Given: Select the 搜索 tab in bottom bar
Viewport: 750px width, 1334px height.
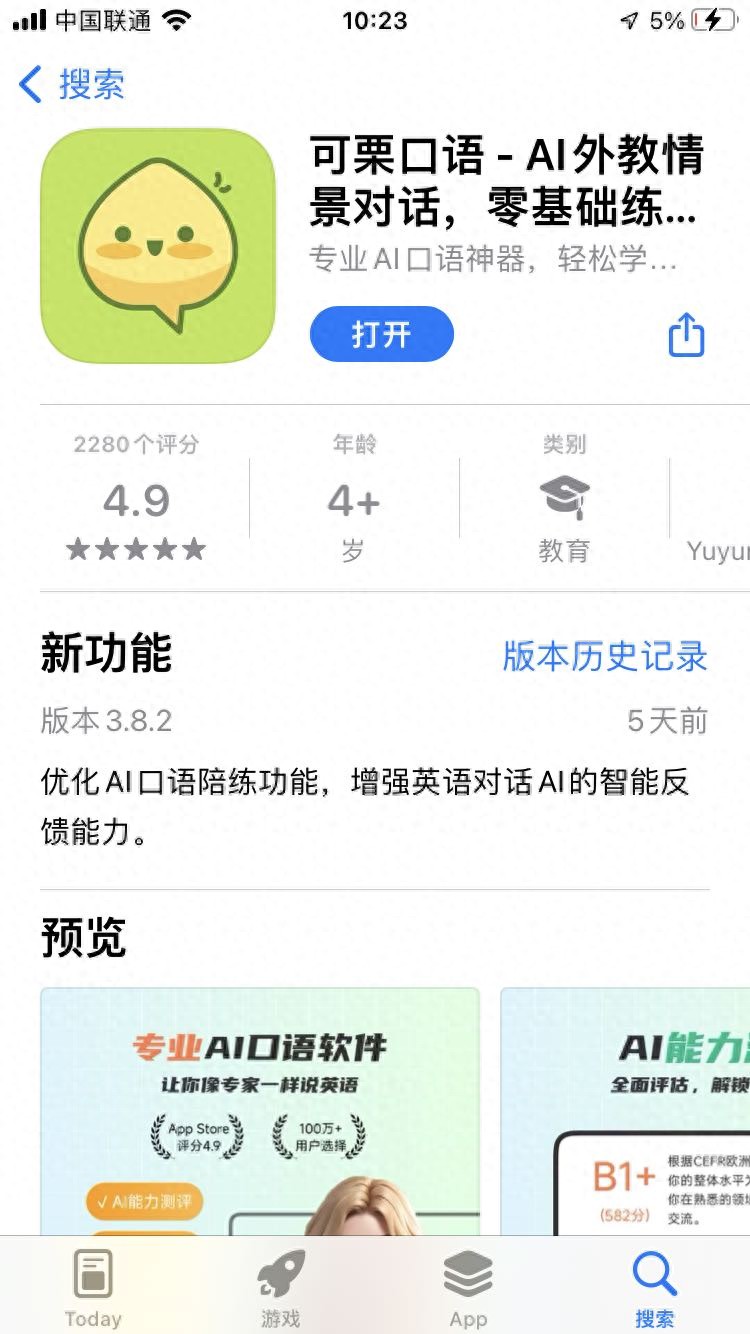Looking at the screenshot, I should [655, 1288].
